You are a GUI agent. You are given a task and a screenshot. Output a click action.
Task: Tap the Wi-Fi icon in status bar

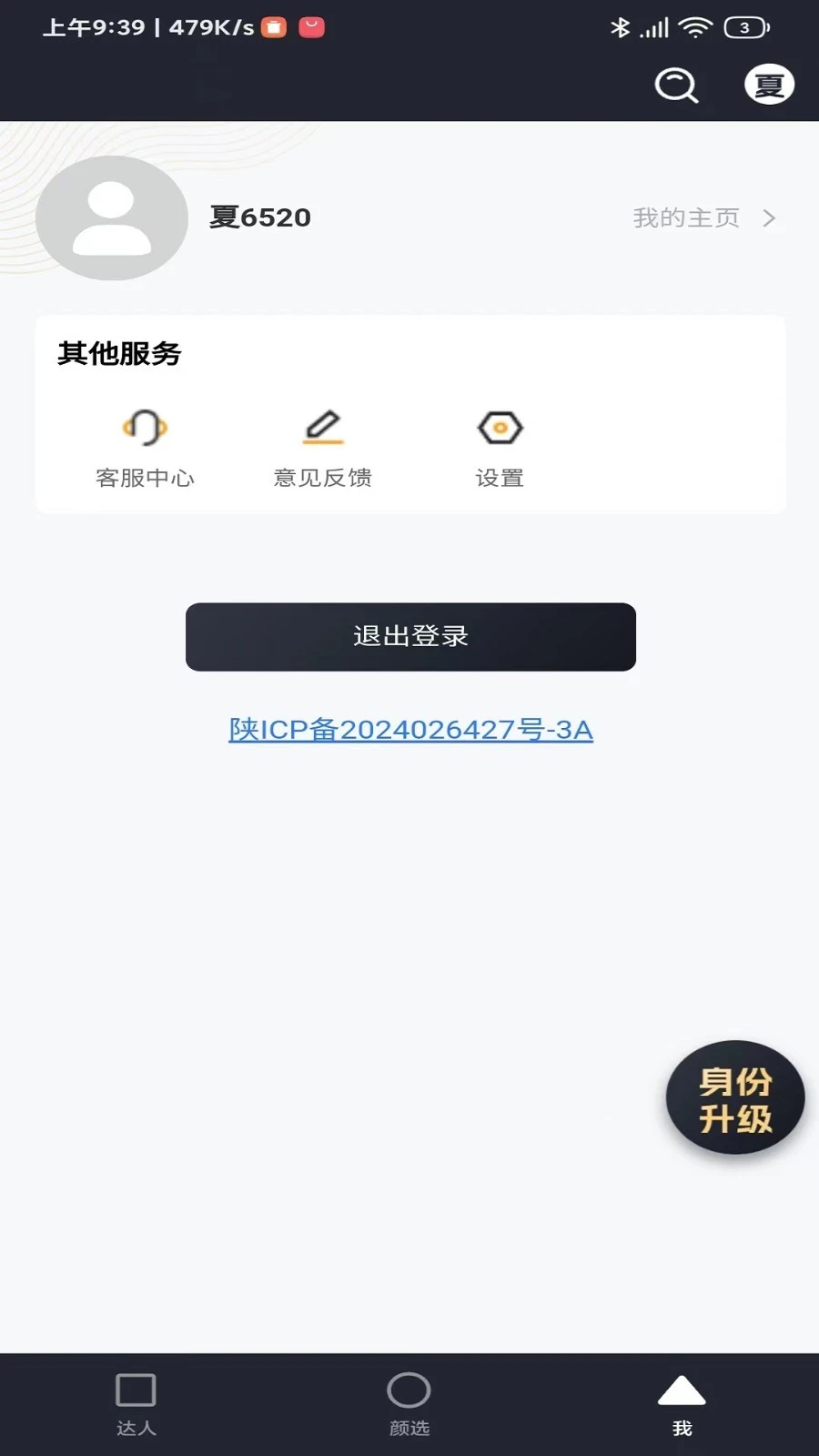(x=696, y=26)
